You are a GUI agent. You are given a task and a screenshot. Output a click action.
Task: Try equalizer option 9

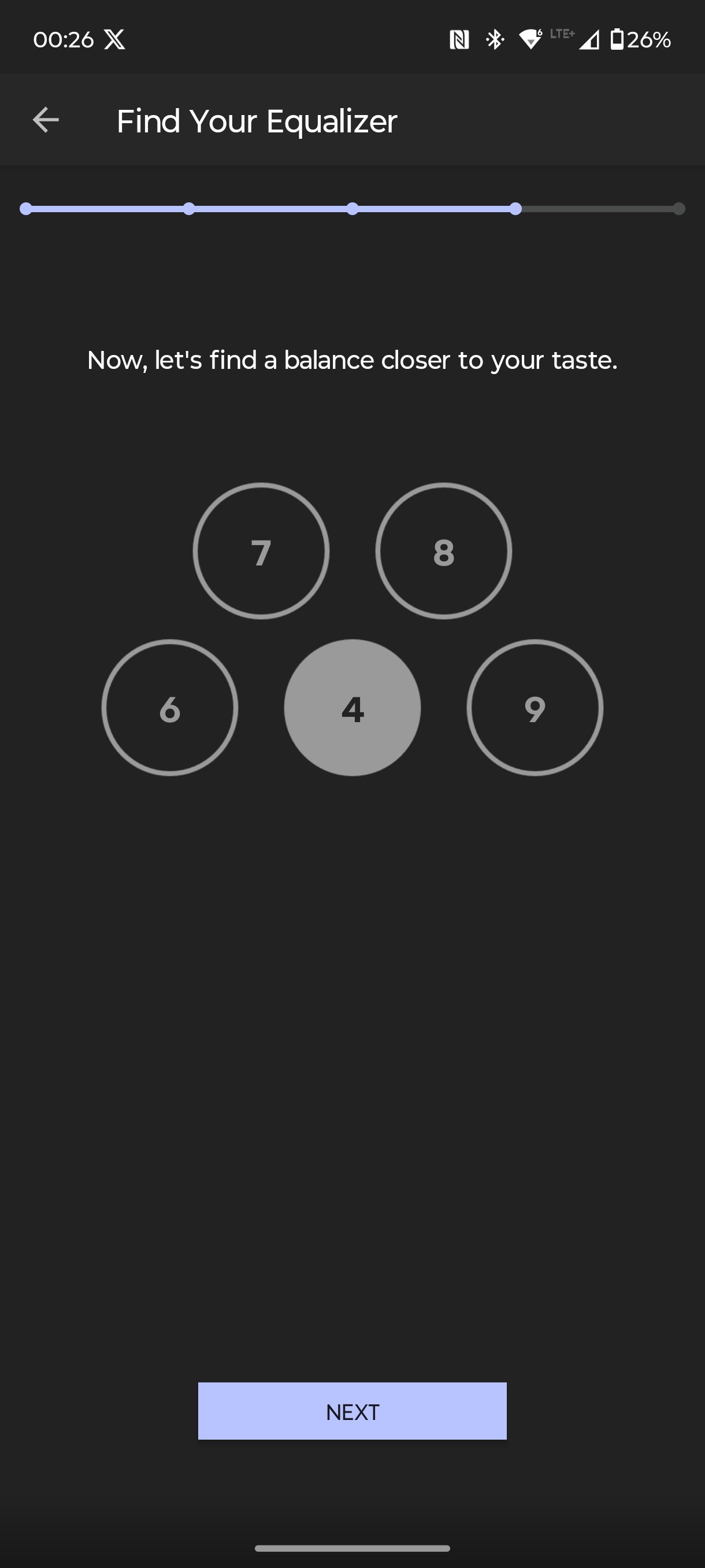click(x=535, y=708)
